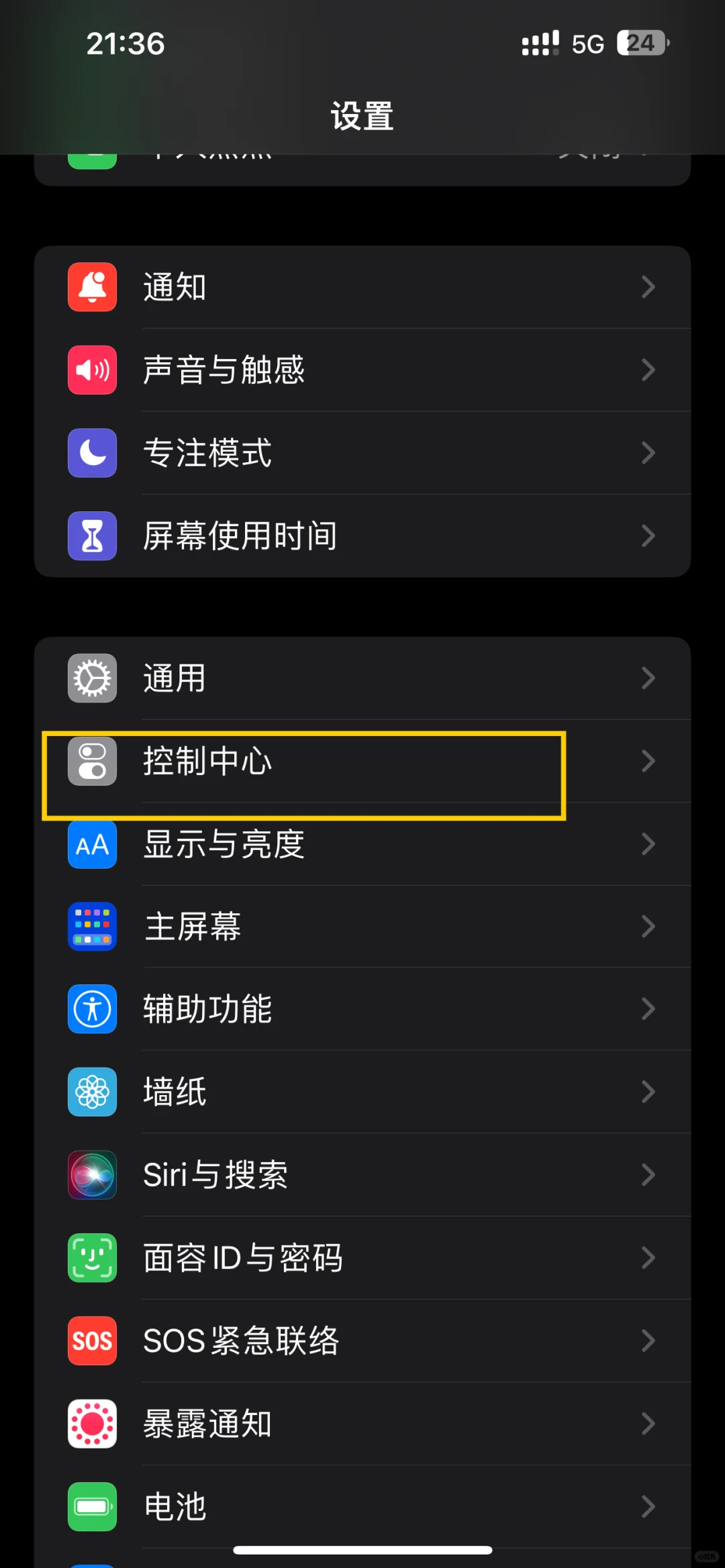Tap the Screen Time hourglass icon
Screen dimensions: 725x1568
coord(92,535)
